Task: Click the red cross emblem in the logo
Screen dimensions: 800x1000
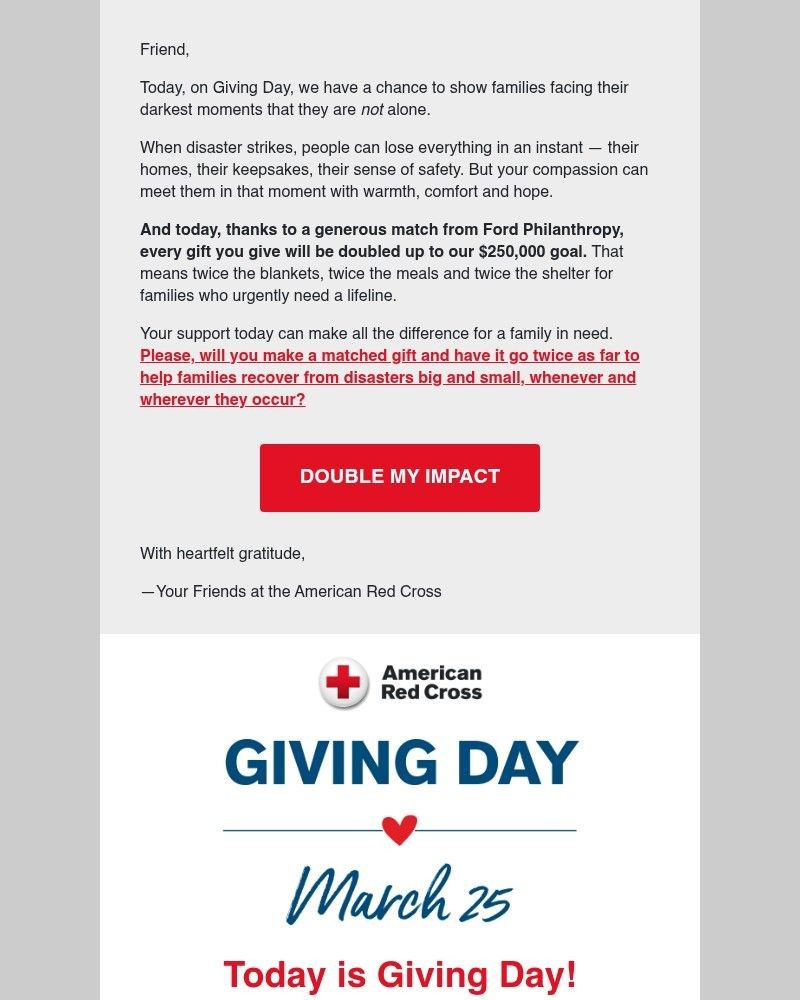Action: click(x=343, y=684)
